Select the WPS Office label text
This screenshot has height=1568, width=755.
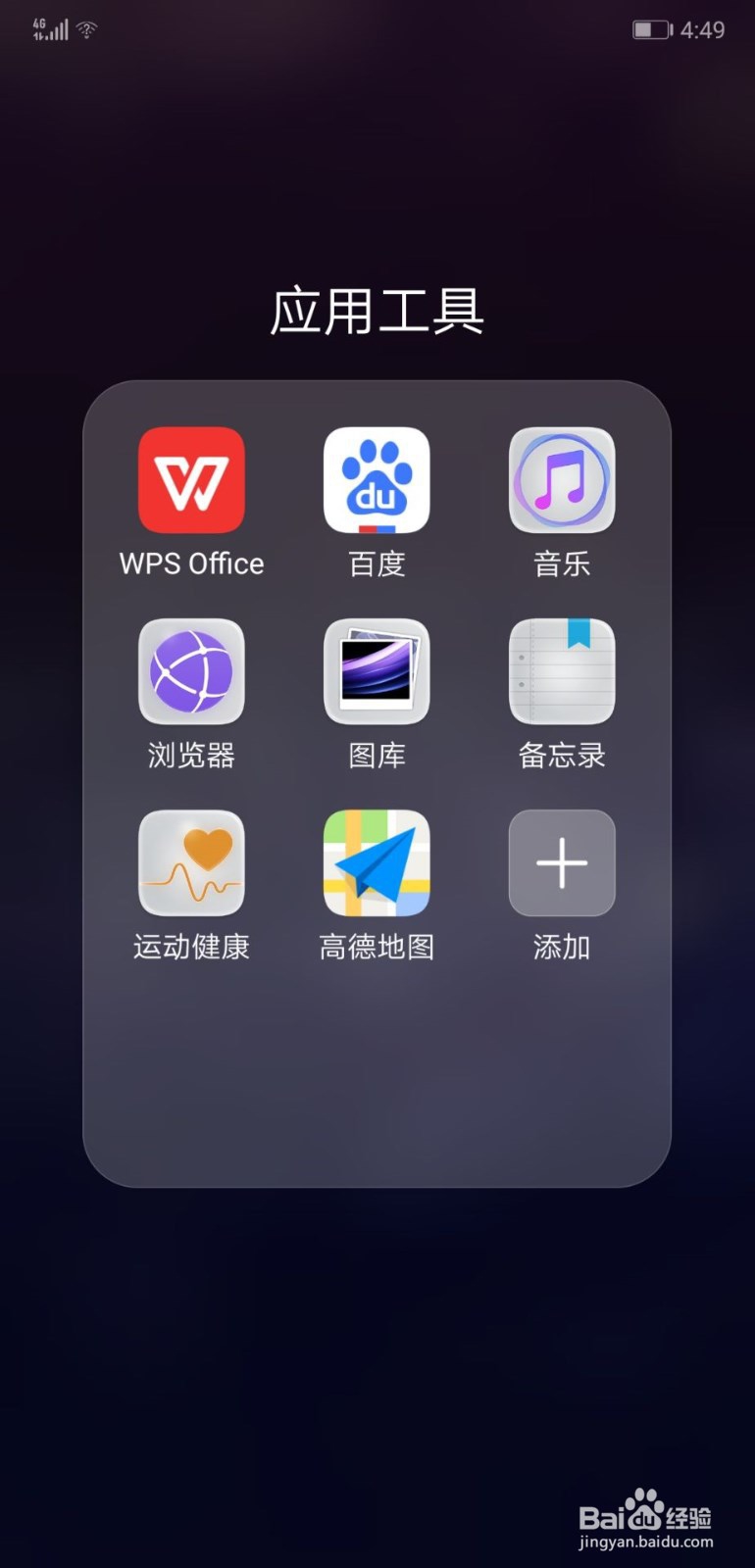pos(191,563)
